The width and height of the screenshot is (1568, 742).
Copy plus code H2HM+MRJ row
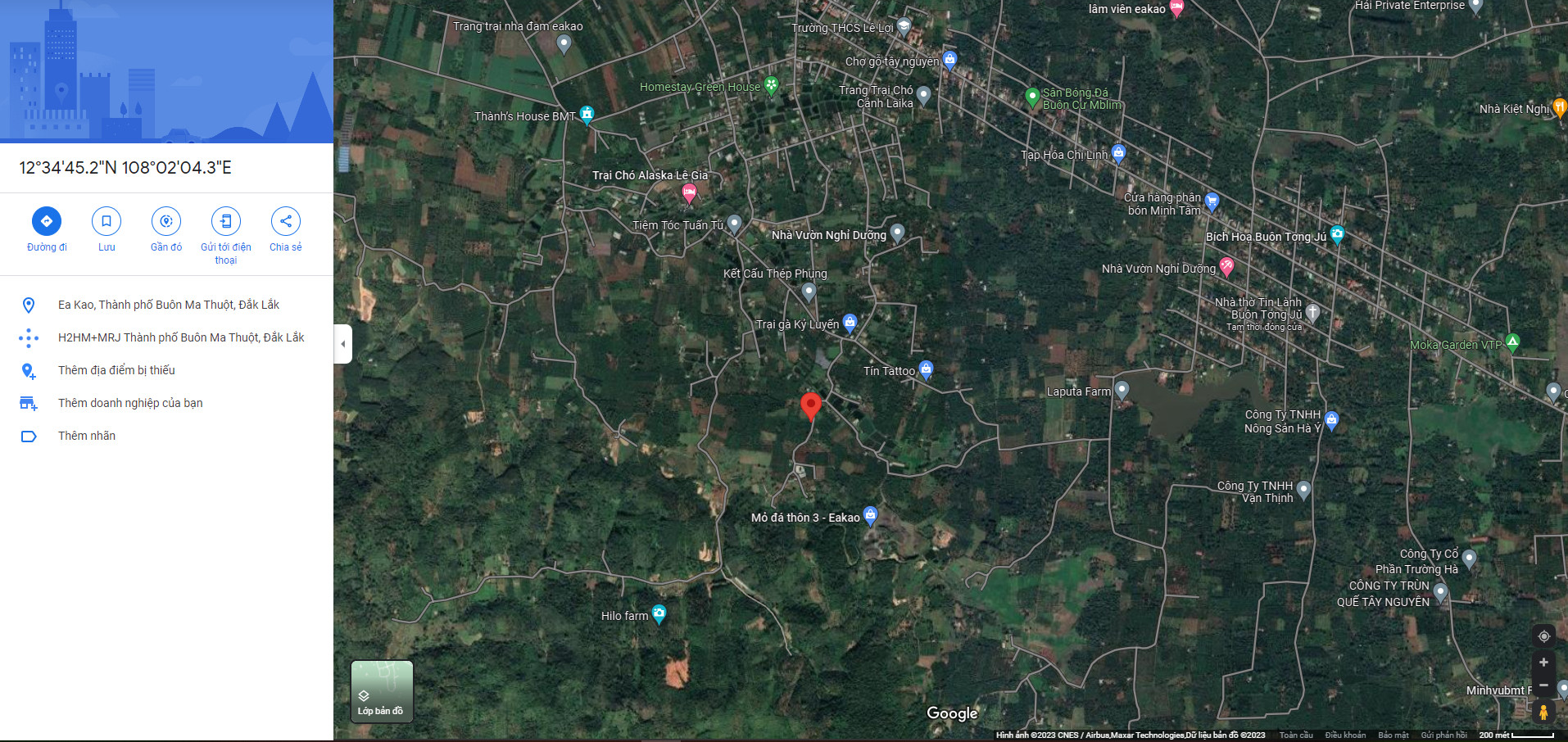pos(180,337)
